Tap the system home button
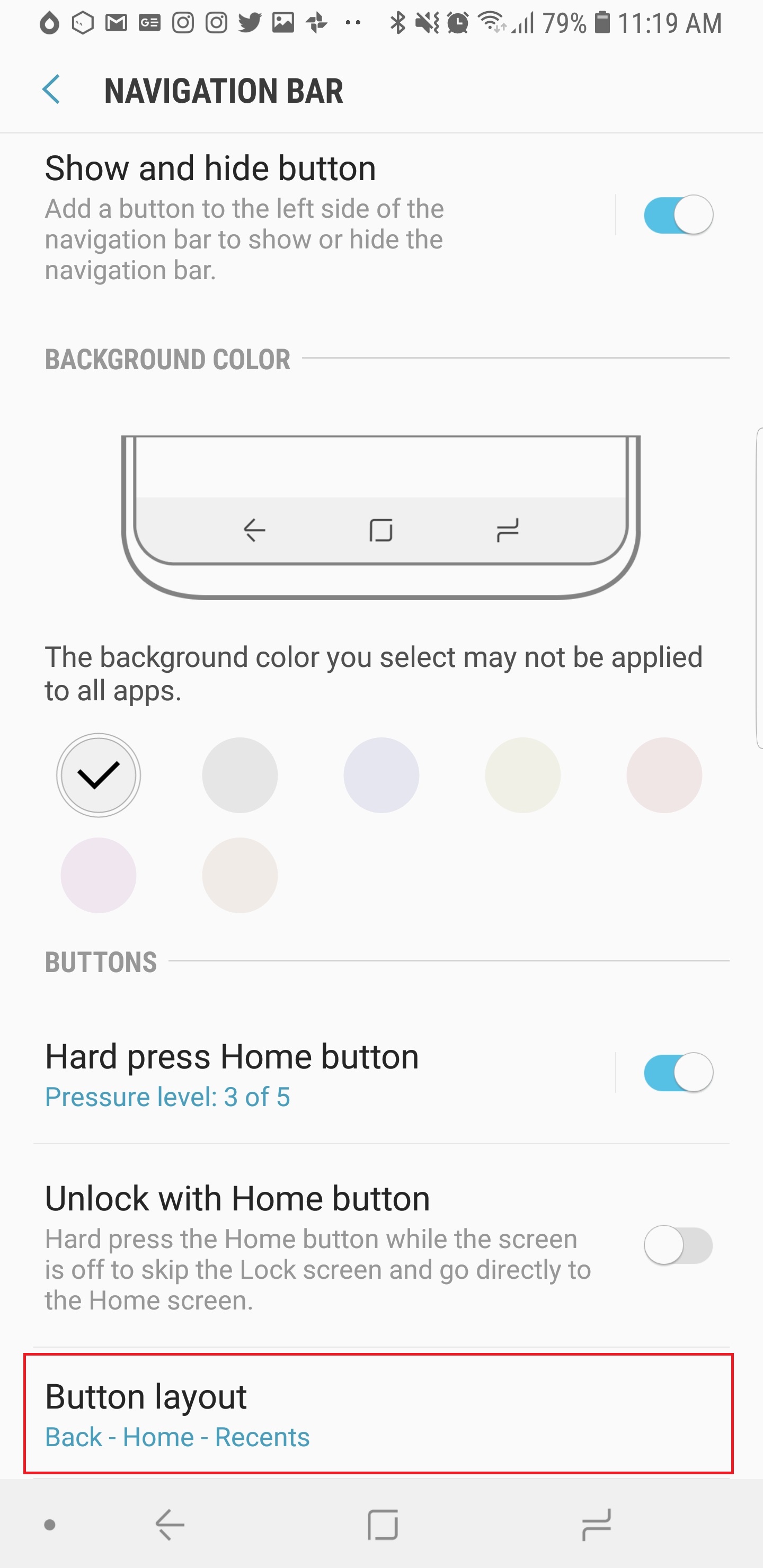 click(383, 1525)
